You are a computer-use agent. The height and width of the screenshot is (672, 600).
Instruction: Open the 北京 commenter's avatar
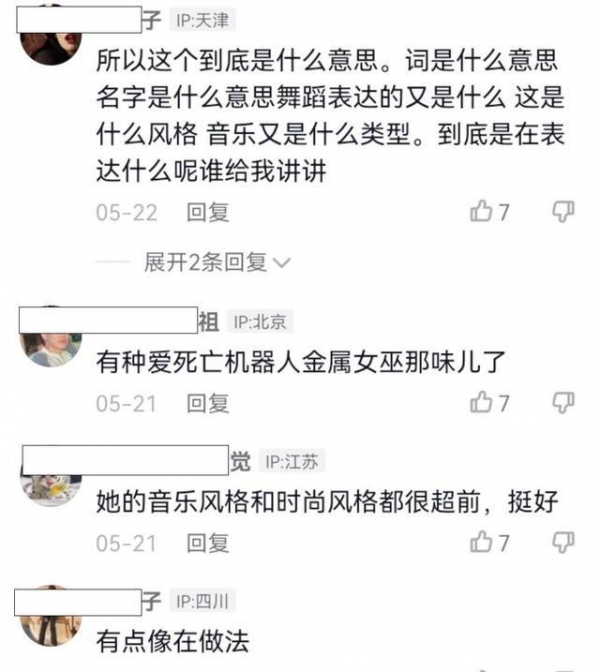(x=50, y=346)
